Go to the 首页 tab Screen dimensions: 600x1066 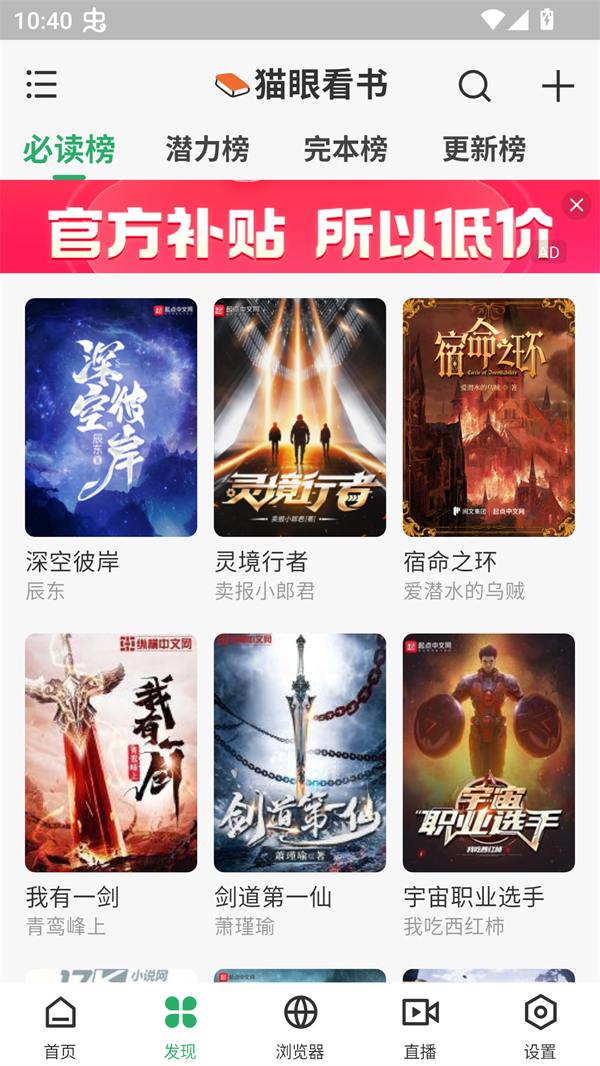(x=60, y=1026)
